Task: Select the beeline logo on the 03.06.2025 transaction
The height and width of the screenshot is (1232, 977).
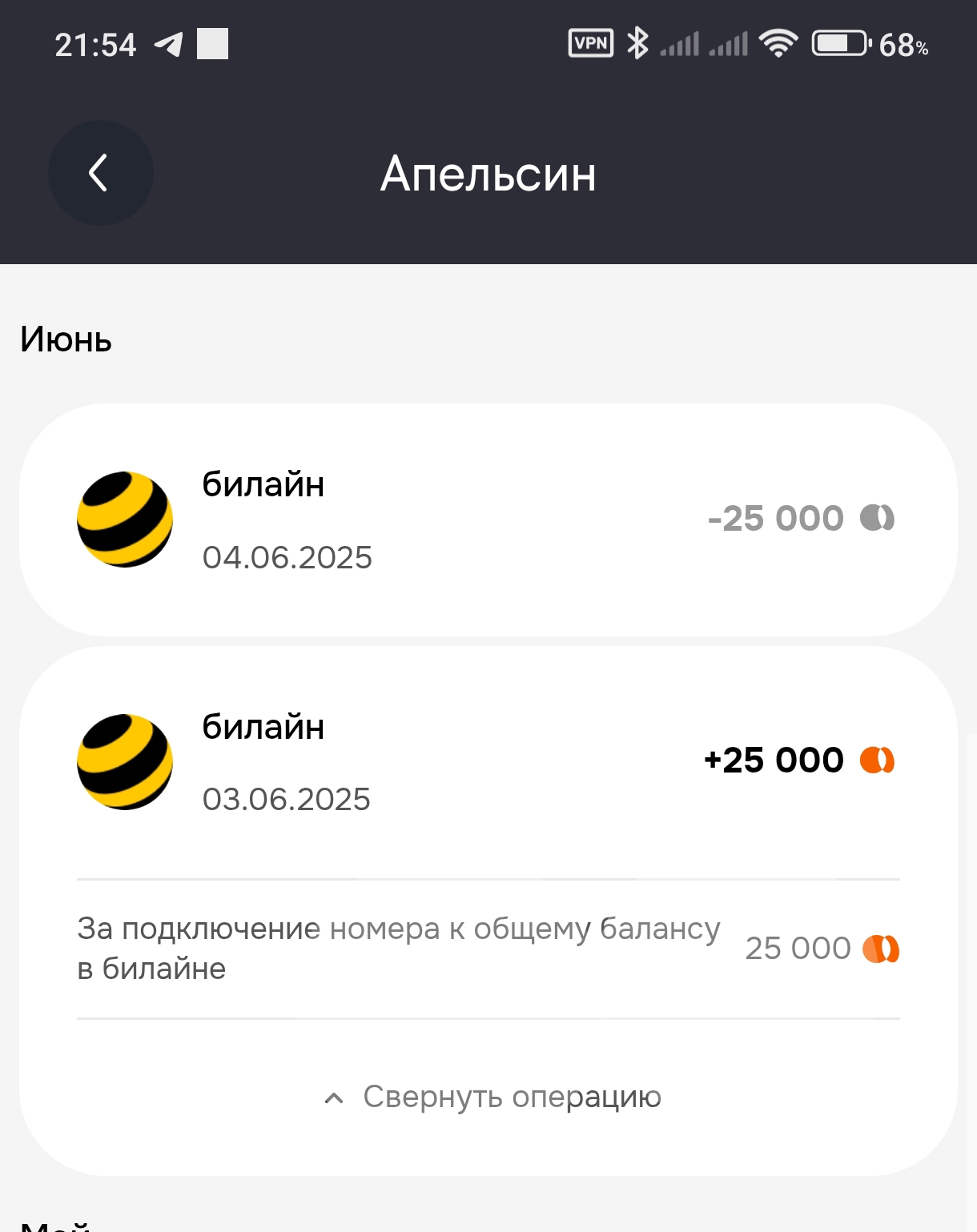Action: click(x=124, y=760)
